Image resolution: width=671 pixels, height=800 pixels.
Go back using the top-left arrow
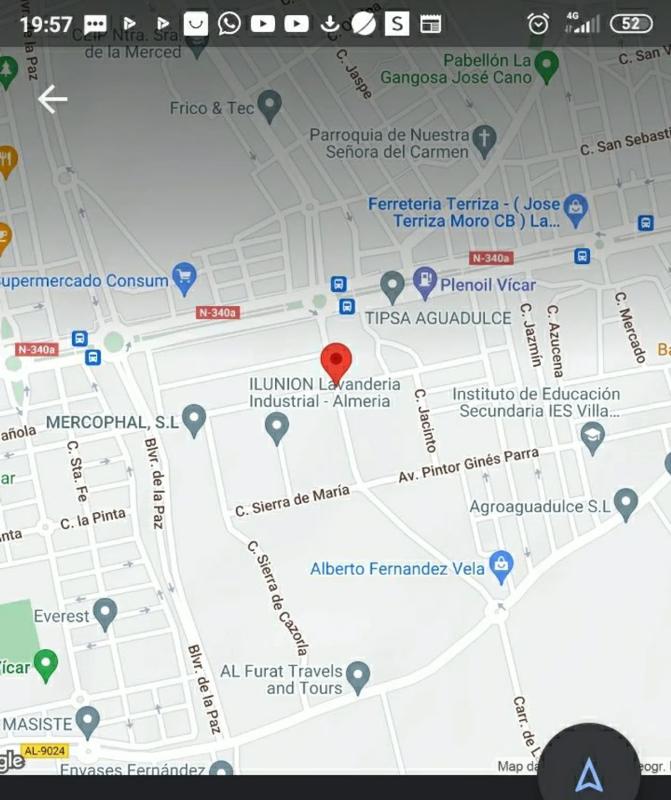[x=52, y=98]
